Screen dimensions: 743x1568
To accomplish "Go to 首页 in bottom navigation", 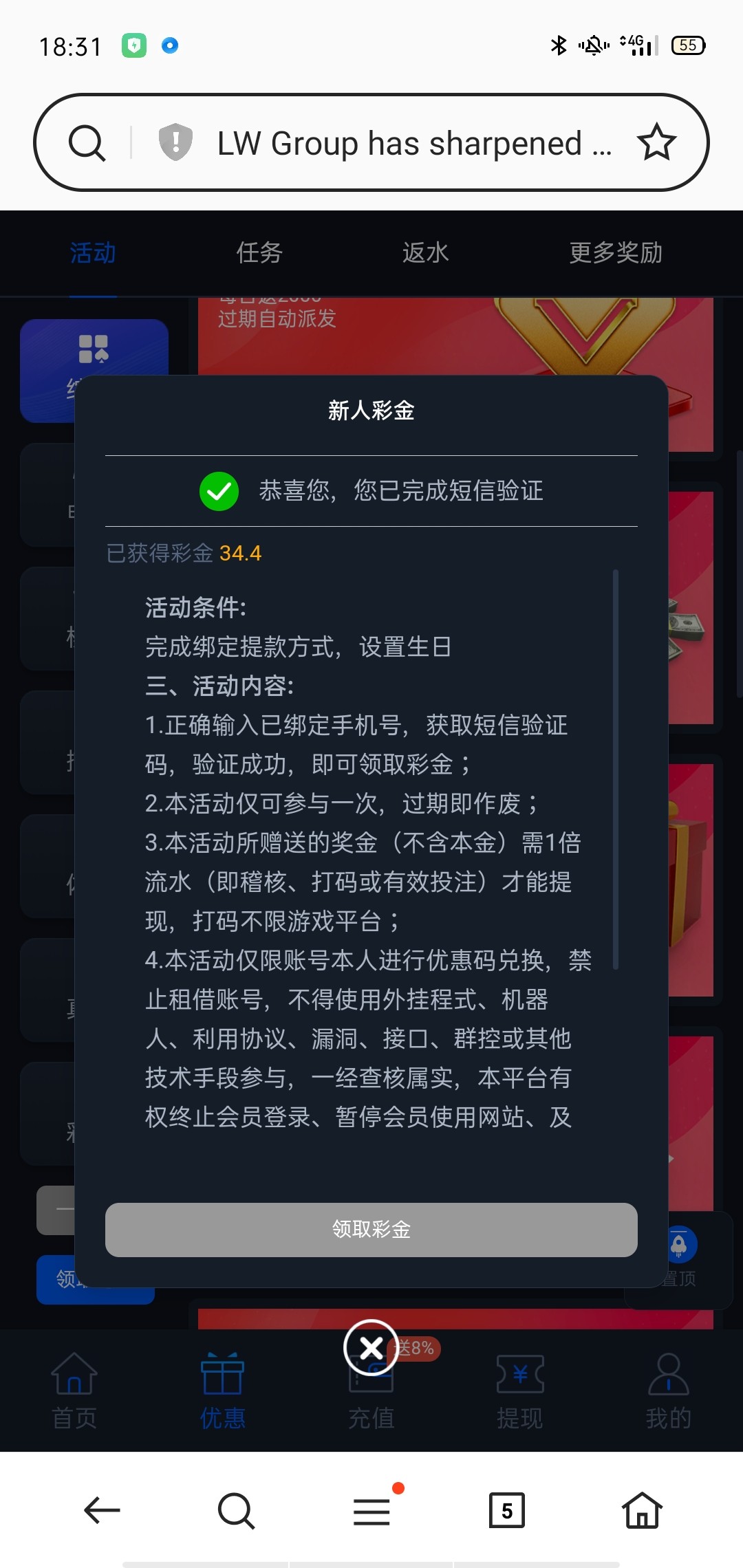I will (x=74, y=1390).
